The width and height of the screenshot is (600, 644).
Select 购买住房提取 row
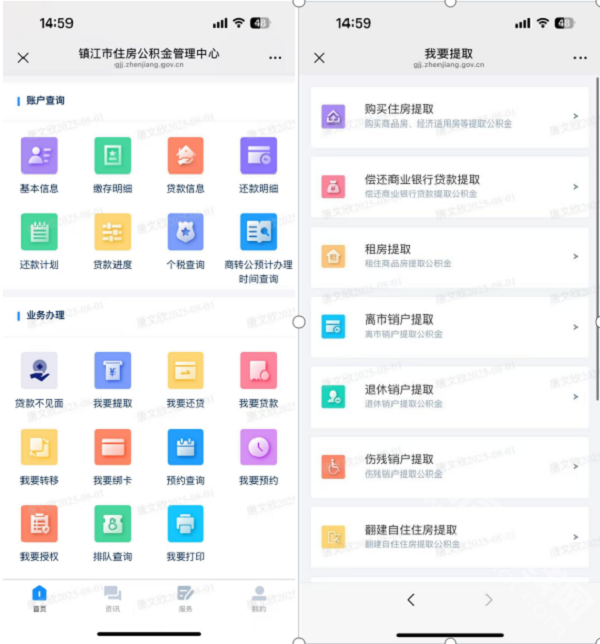point(448,117)
